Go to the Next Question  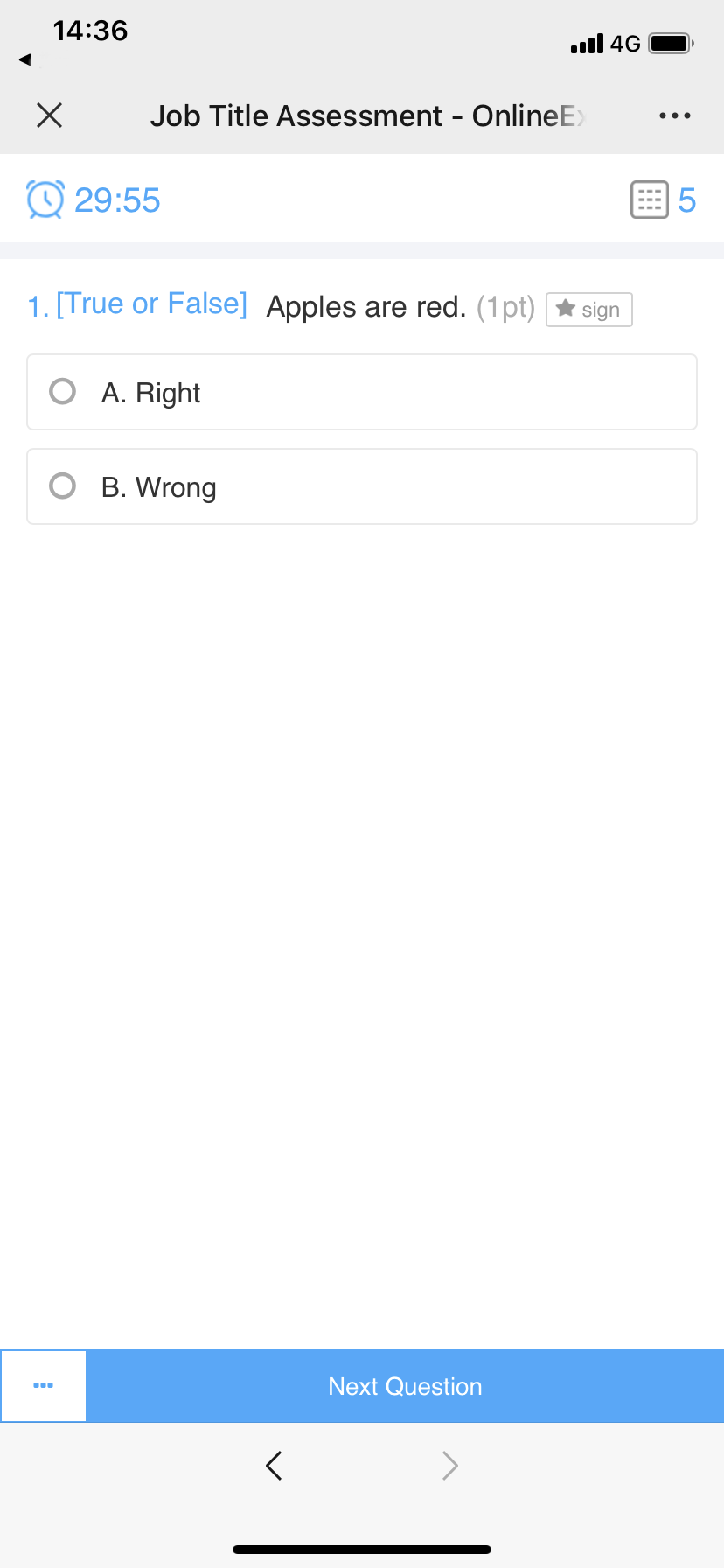(x=405, y=1386)
